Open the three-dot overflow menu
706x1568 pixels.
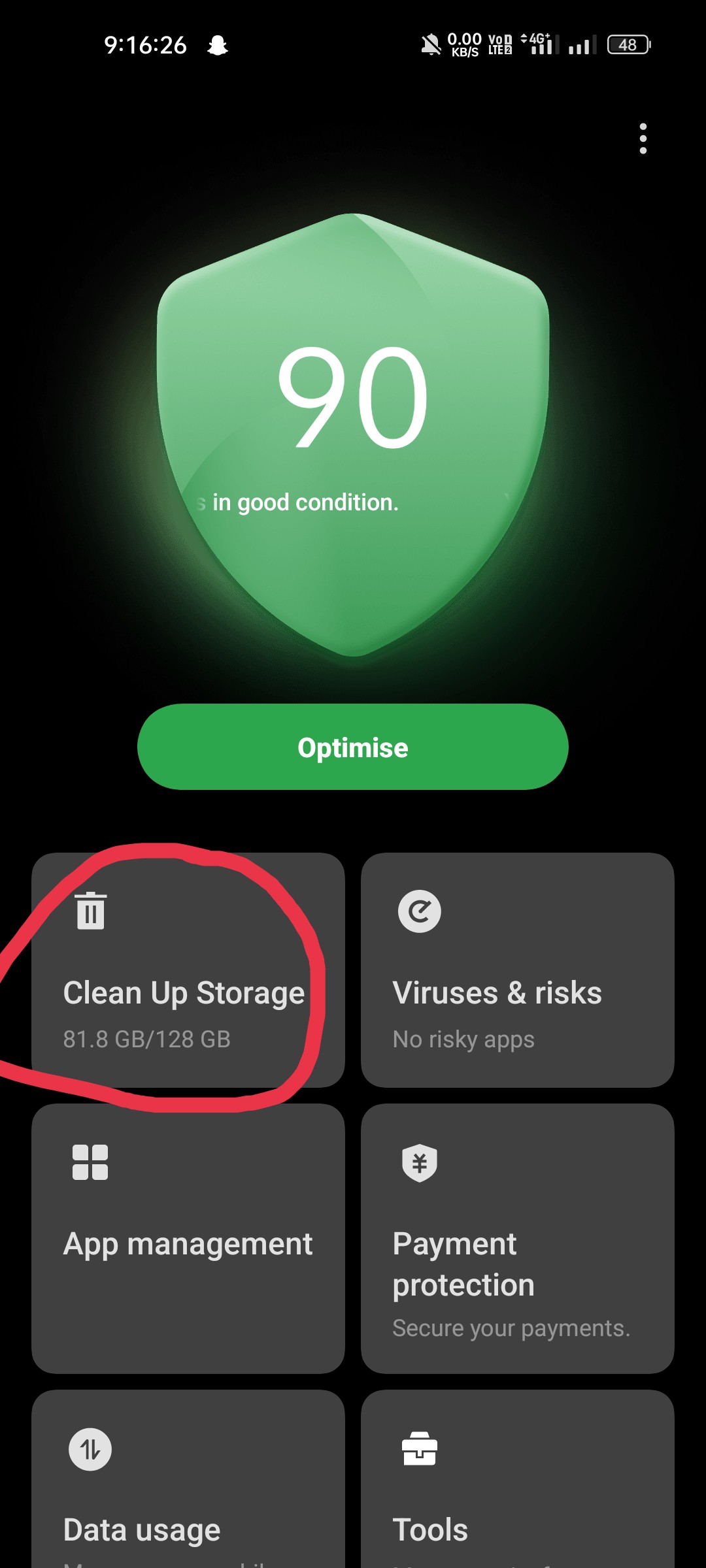643,139
